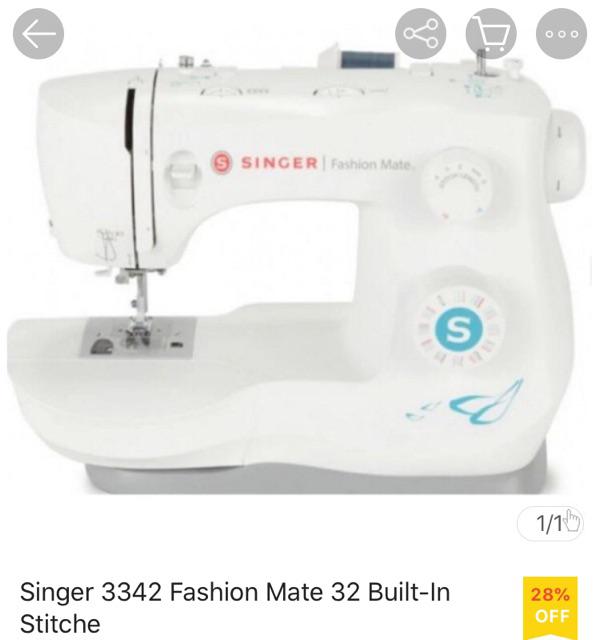600x640 pixels.
Task: Share this Singer sewing machine listing
Action: click(420, 35)
